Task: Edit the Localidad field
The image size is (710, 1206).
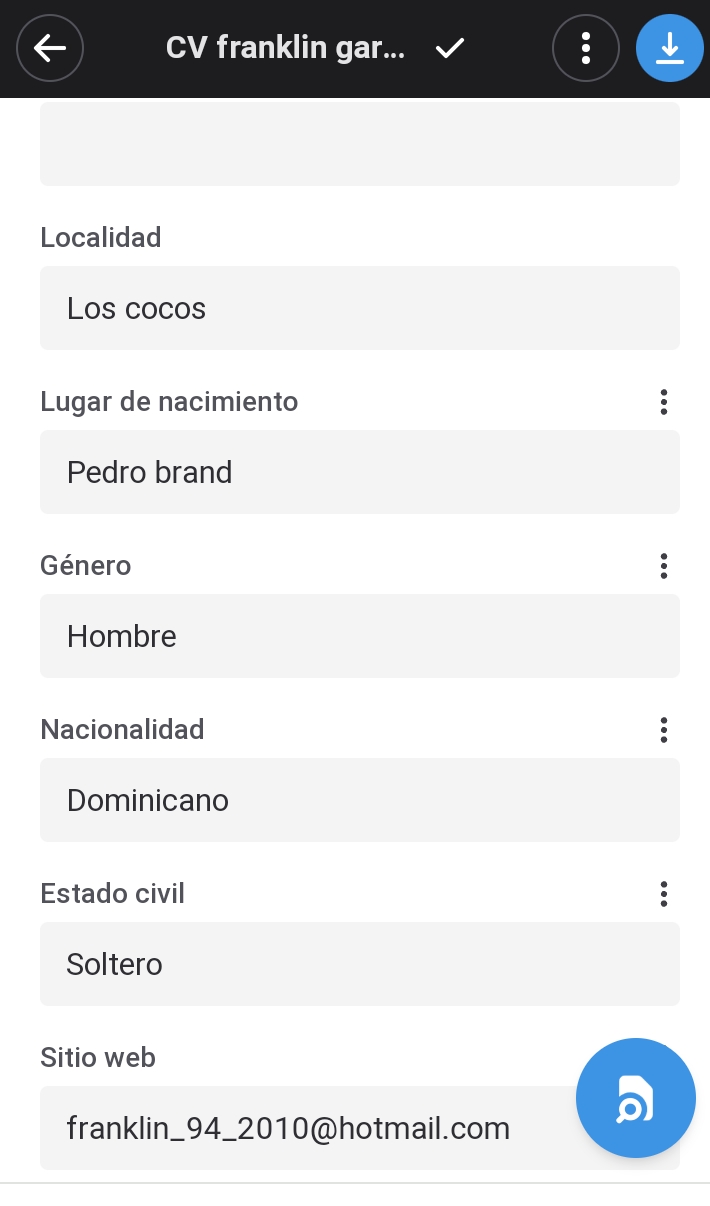Action: pyautogui.click(x=360, y=308)
